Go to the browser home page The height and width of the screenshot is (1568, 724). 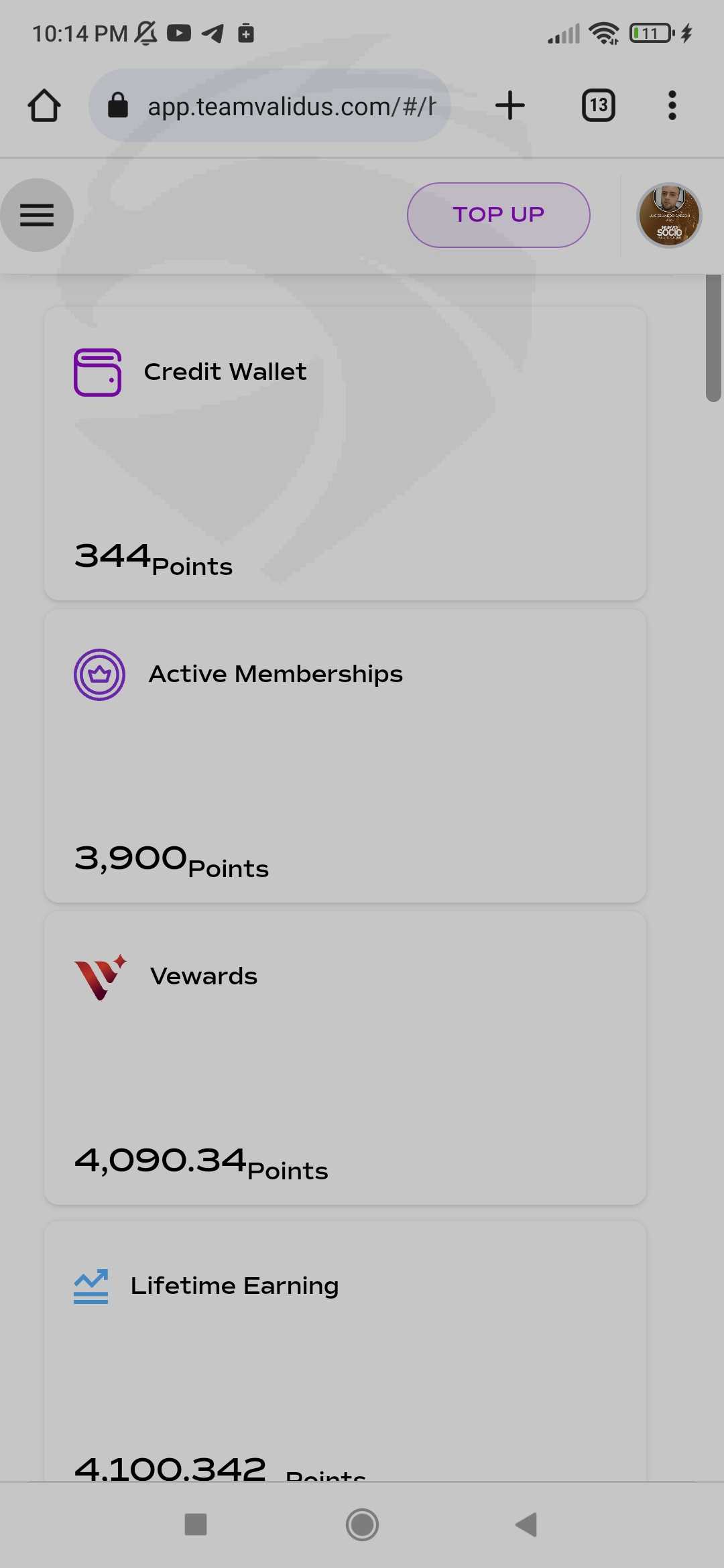tap(44, 105)
